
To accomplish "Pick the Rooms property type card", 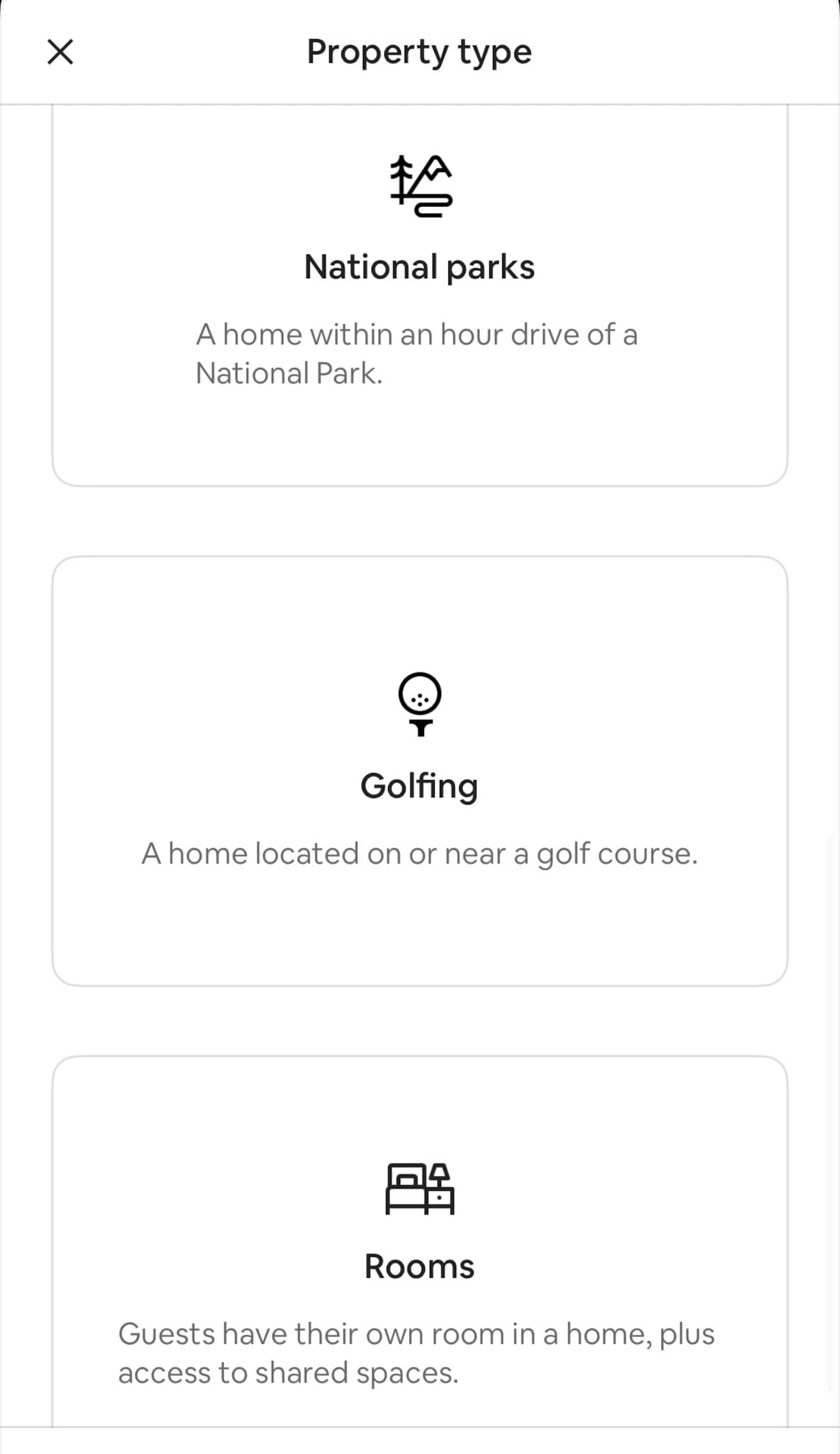I will pyautogui.click(x=420, y=1241).
